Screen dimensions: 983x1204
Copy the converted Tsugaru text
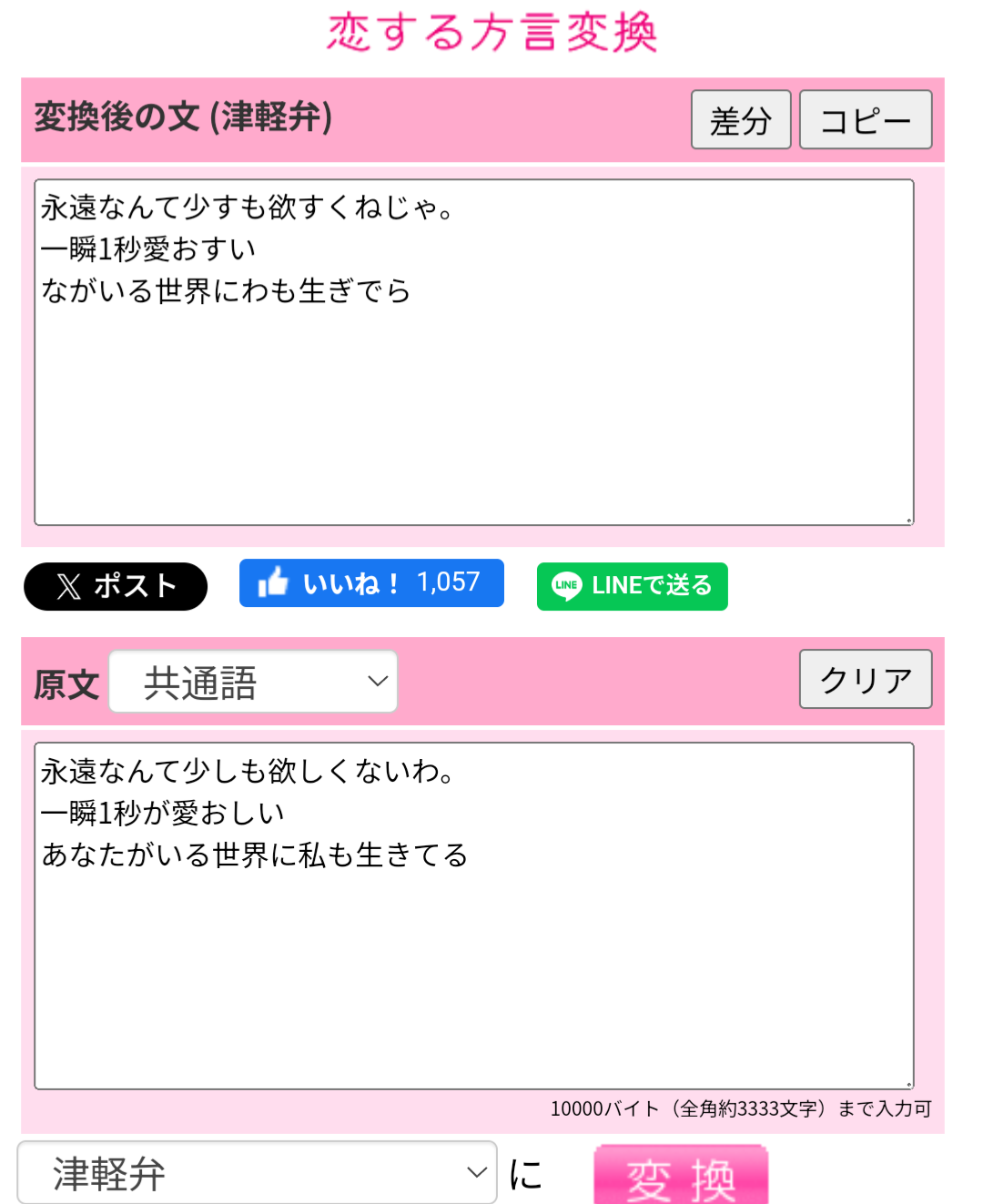pos(865,119)
